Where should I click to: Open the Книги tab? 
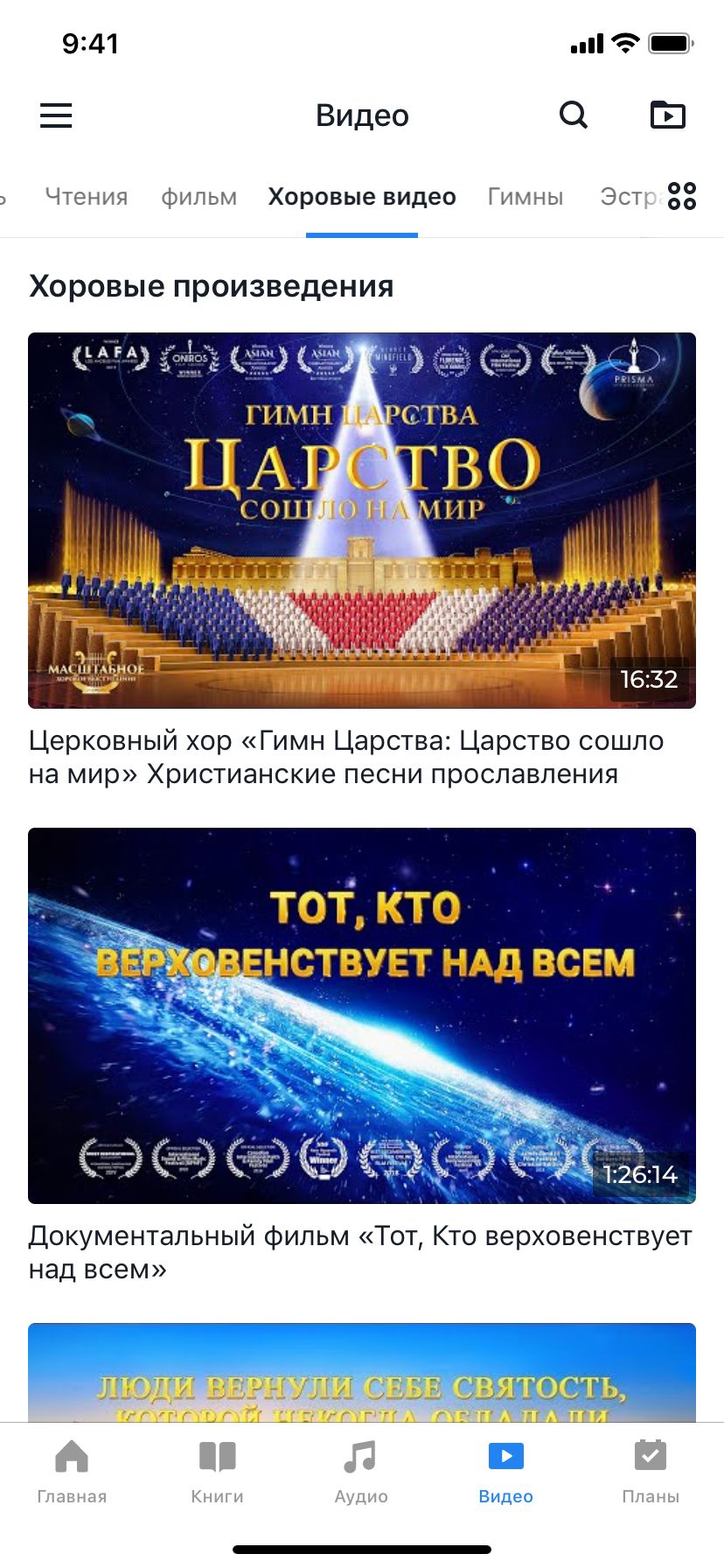[217, 1472]
